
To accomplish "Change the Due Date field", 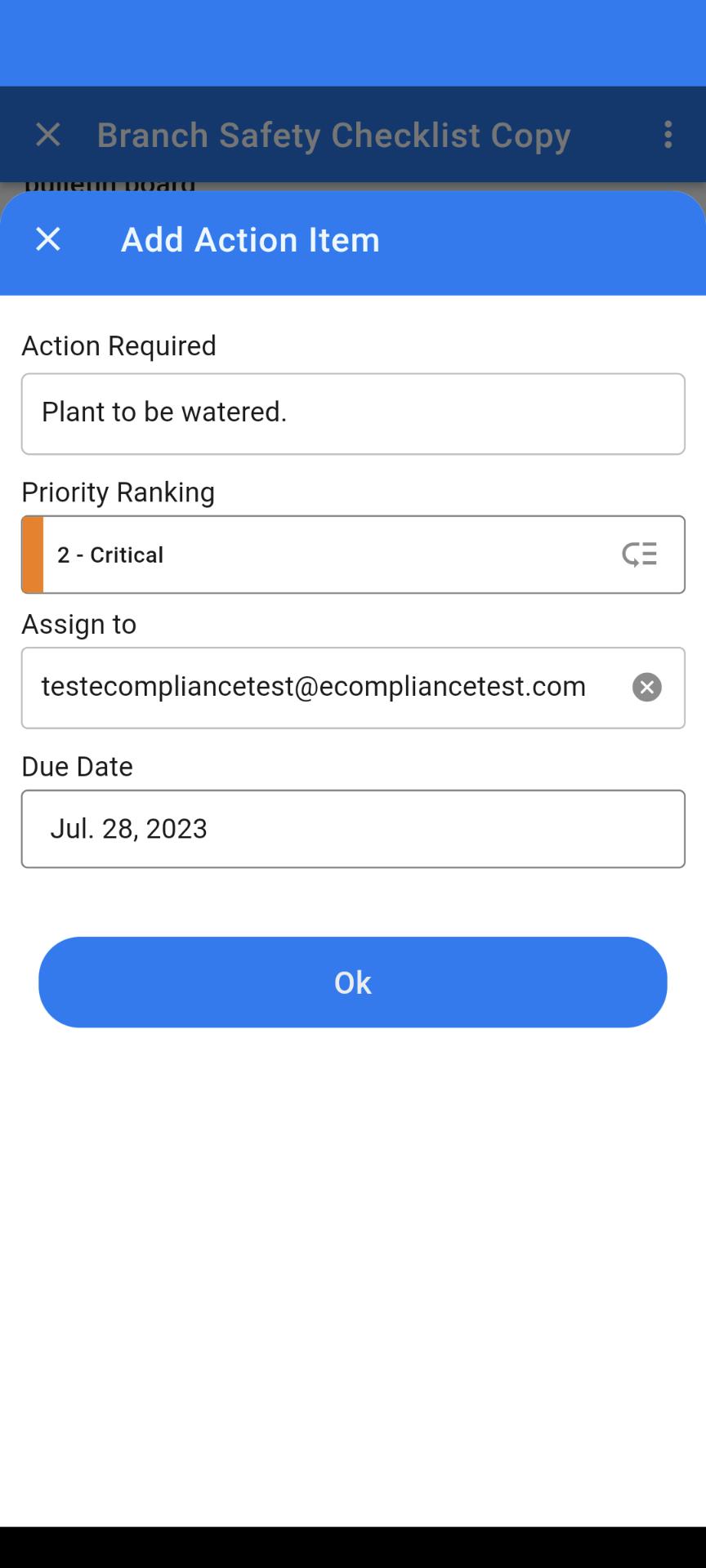I will tap(353, 829).
